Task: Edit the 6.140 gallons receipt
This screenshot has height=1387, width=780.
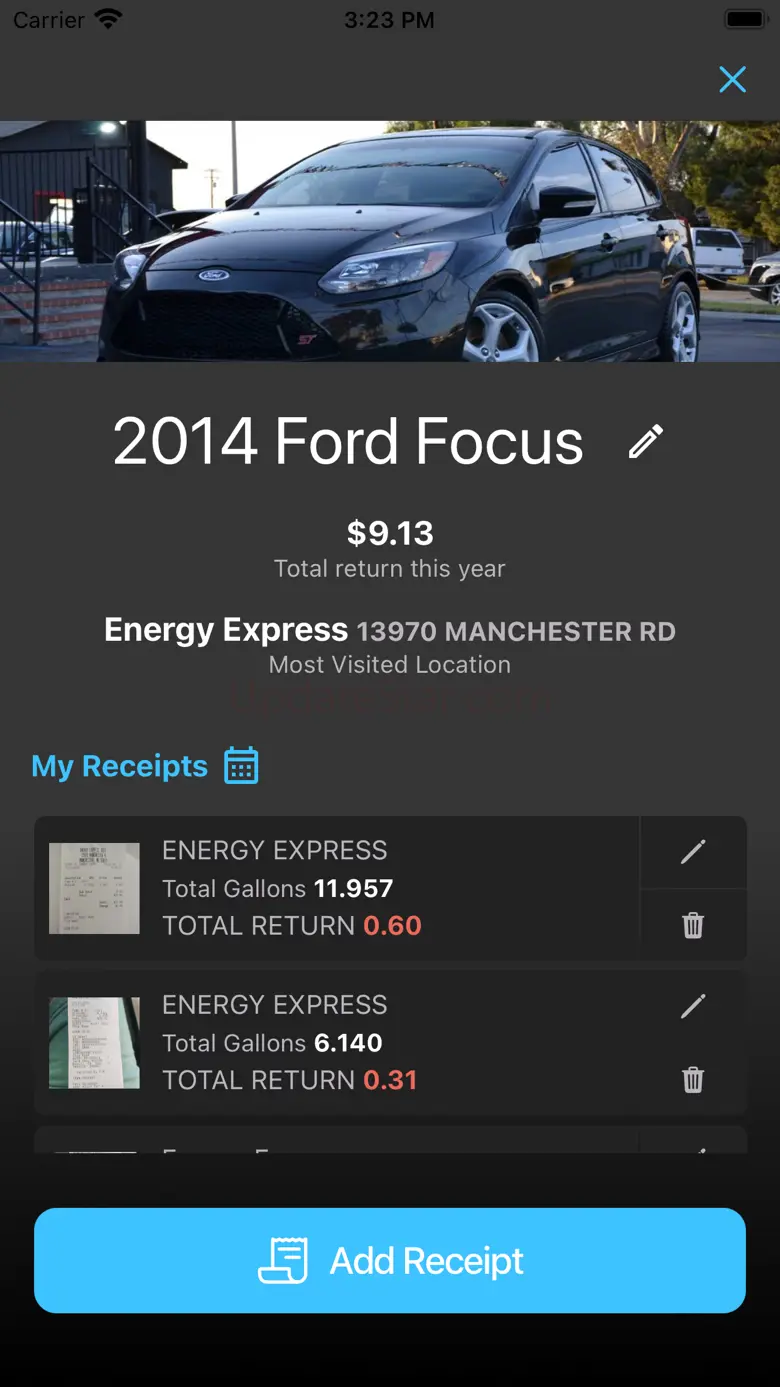Action: tap(693, 1006)
